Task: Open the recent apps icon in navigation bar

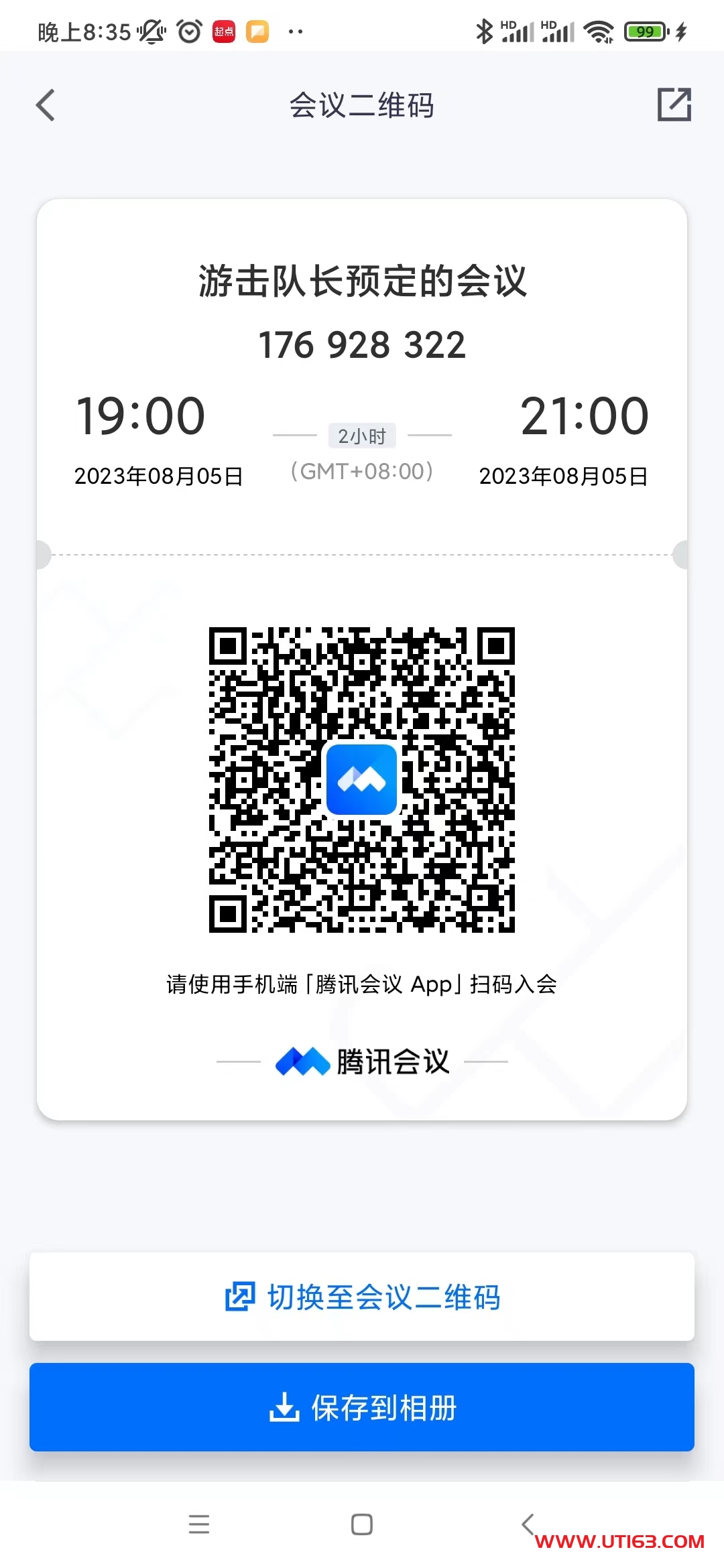Action: pyautogui.click(x=199, y=1525)
